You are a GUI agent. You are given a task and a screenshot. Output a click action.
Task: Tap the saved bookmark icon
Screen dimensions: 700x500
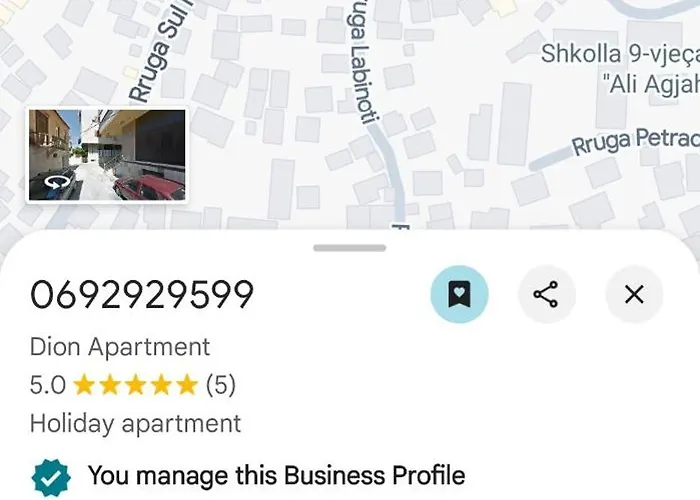click(459, 294)
